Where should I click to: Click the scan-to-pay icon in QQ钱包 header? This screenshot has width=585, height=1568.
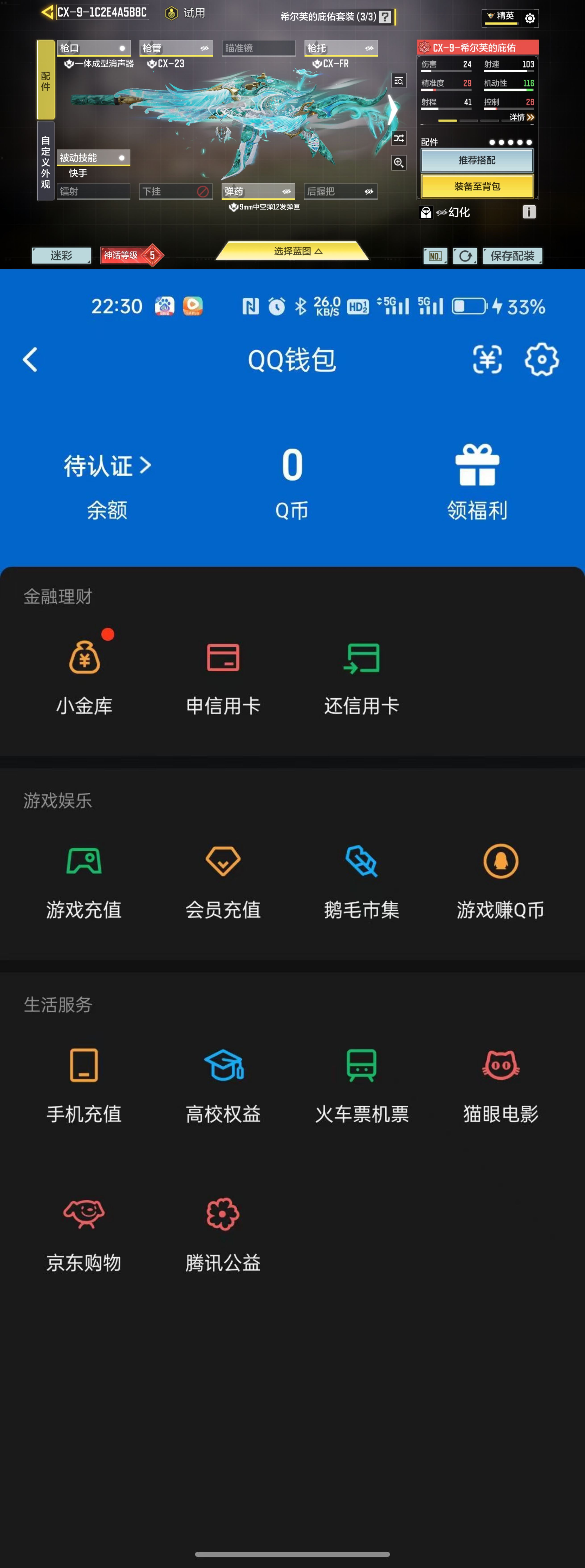pyautogui.click(x=487, y=359)
